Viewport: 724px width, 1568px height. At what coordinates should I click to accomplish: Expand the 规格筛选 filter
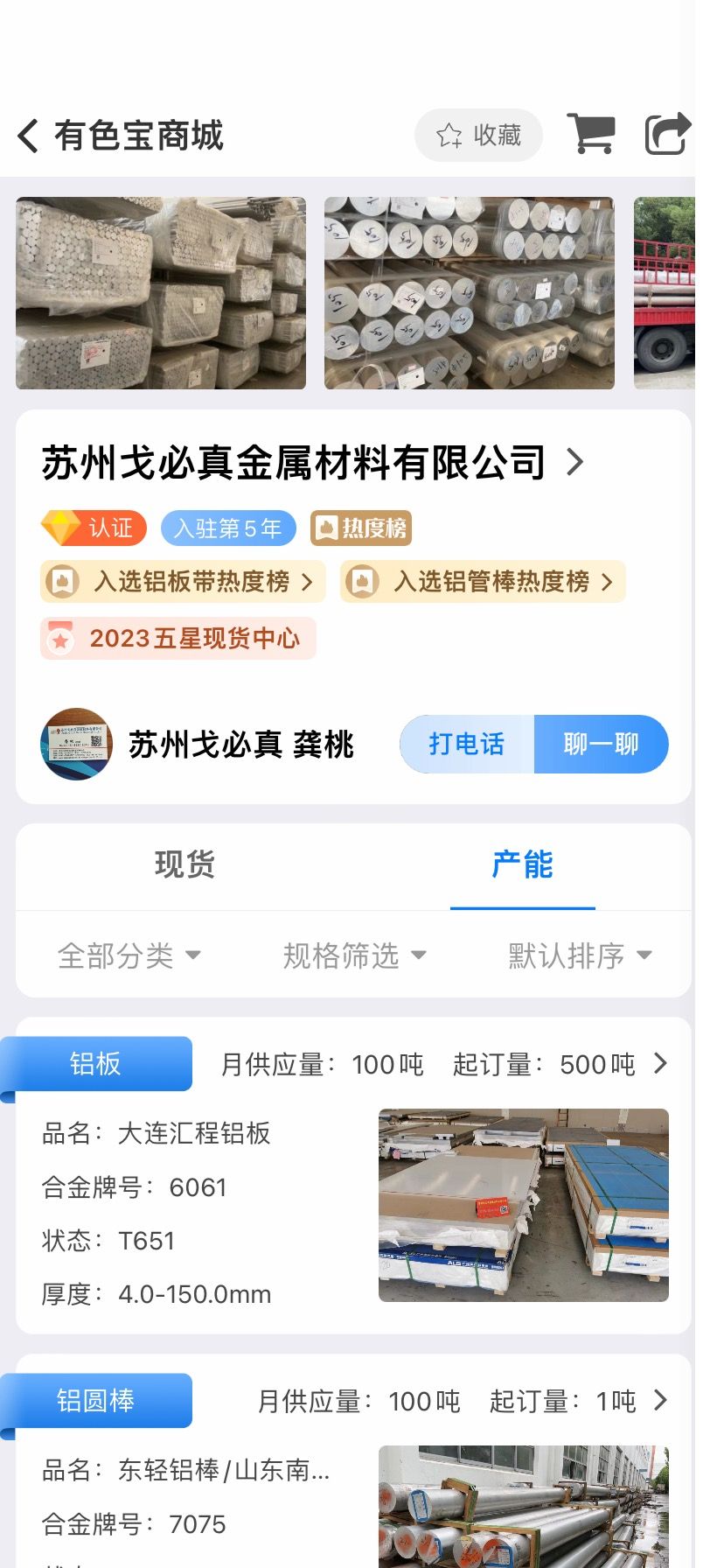coord(354,955)
